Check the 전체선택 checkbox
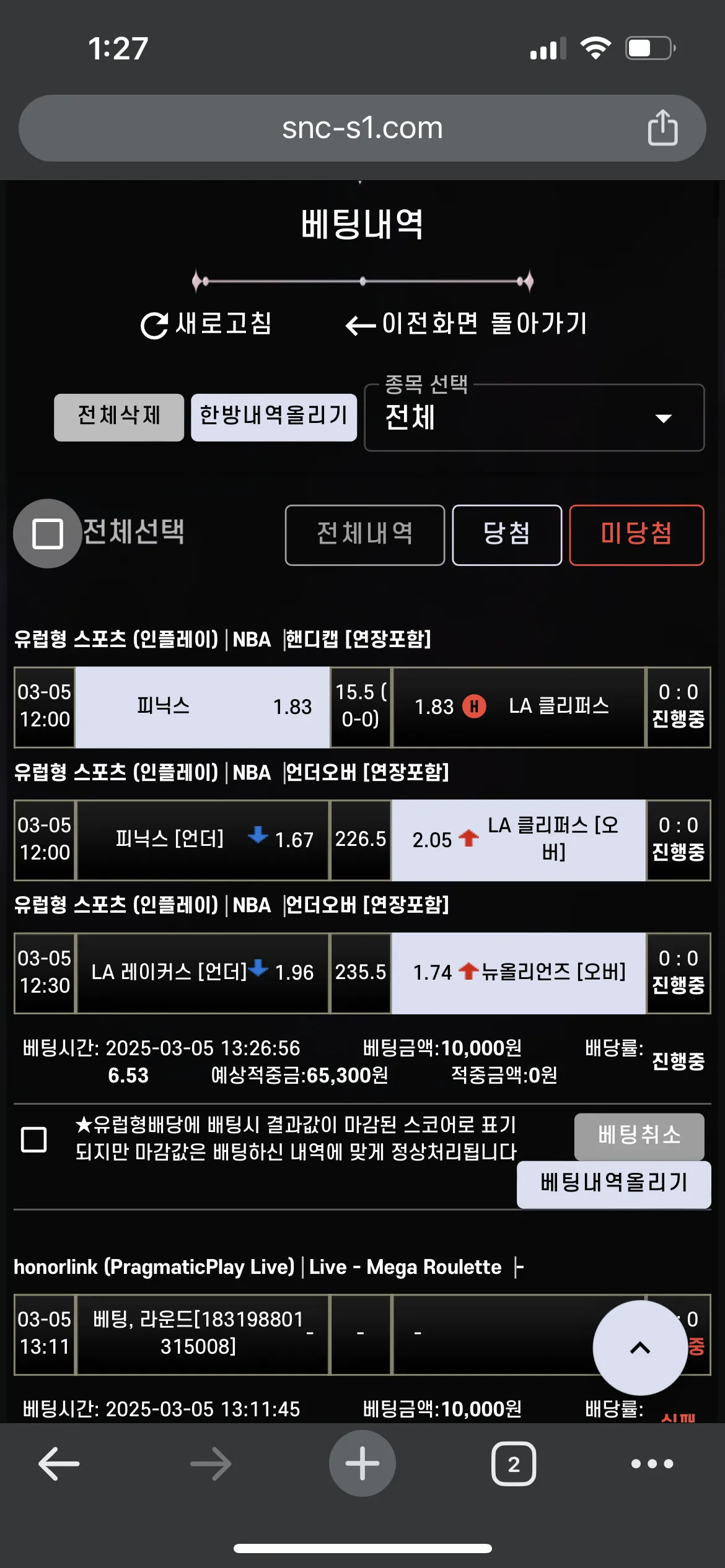 click(48, 533)
